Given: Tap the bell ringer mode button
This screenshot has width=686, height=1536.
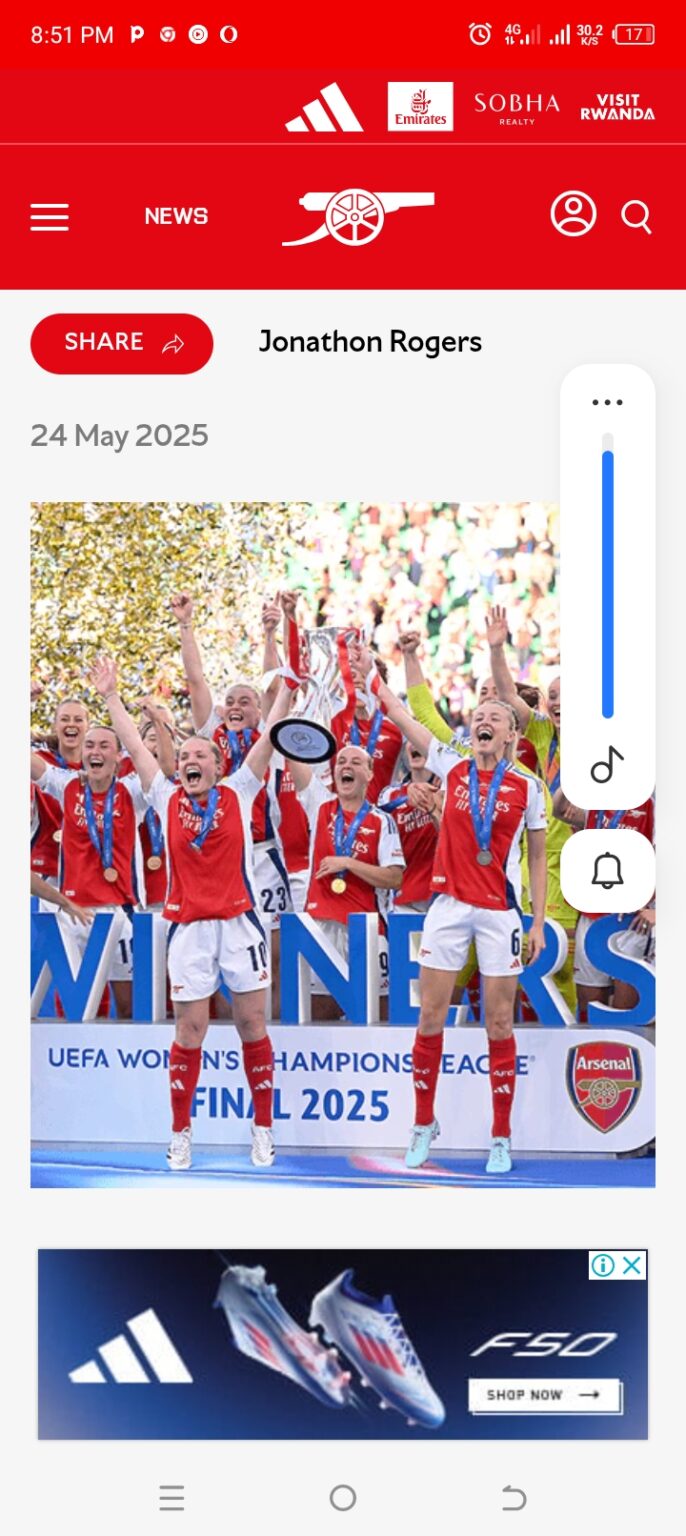Looking at the screenshot, I should point(607,871).
